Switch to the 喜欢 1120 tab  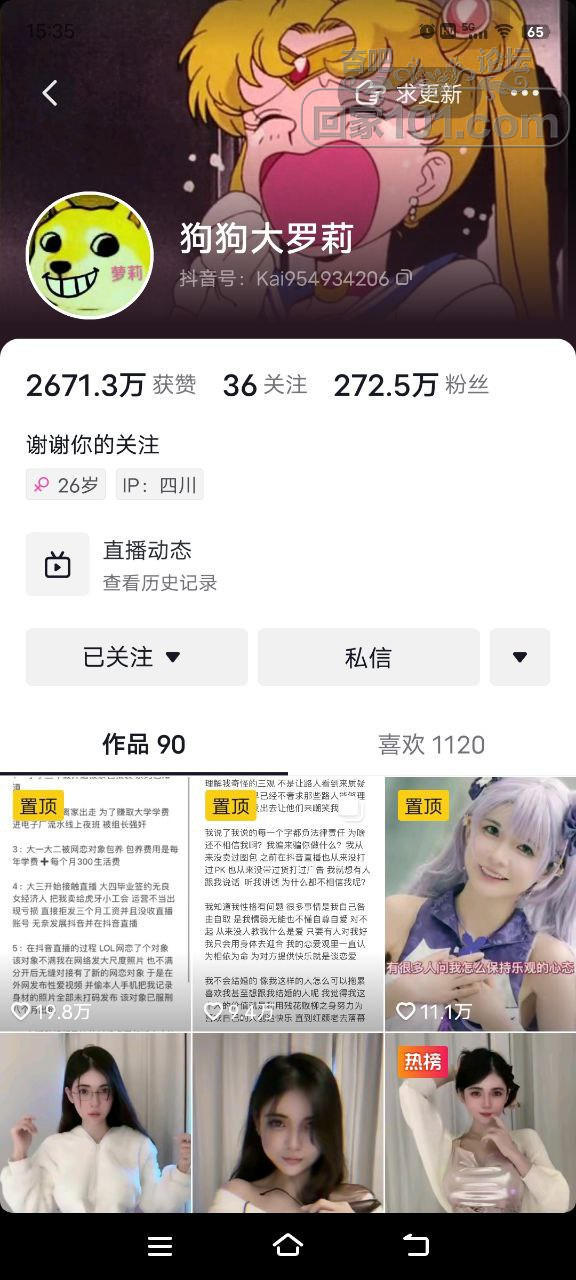[x=431, y=745]
